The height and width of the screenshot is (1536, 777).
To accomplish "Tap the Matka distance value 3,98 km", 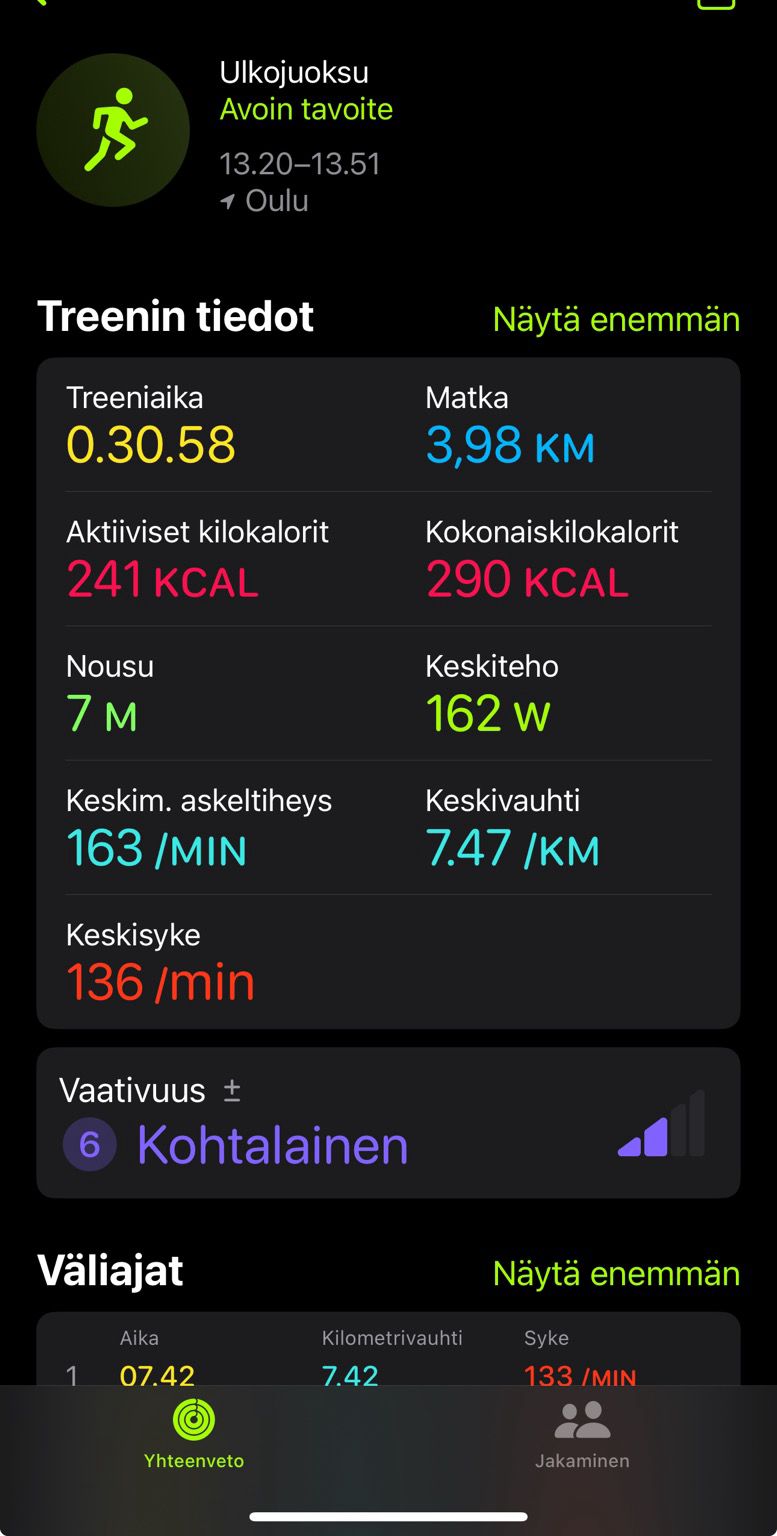I will point(511,446).
